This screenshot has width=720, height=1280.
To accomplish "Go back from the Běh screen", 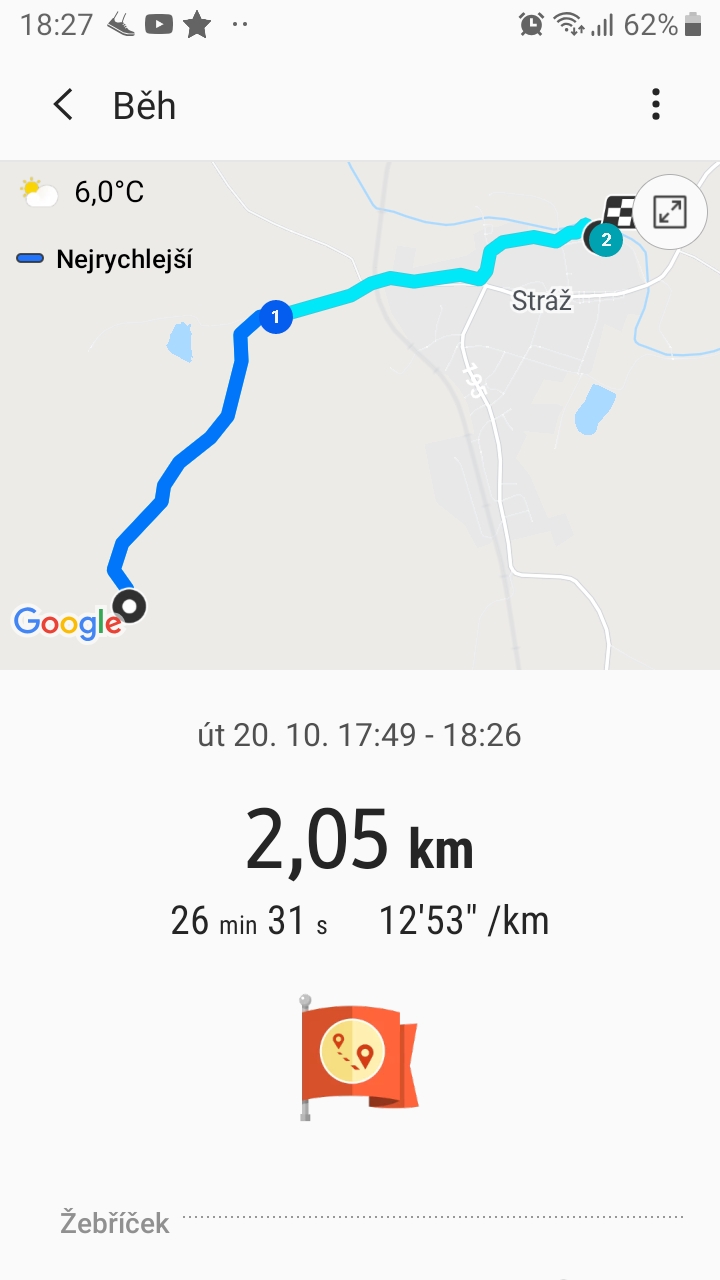I will click(x=63, y=105).
